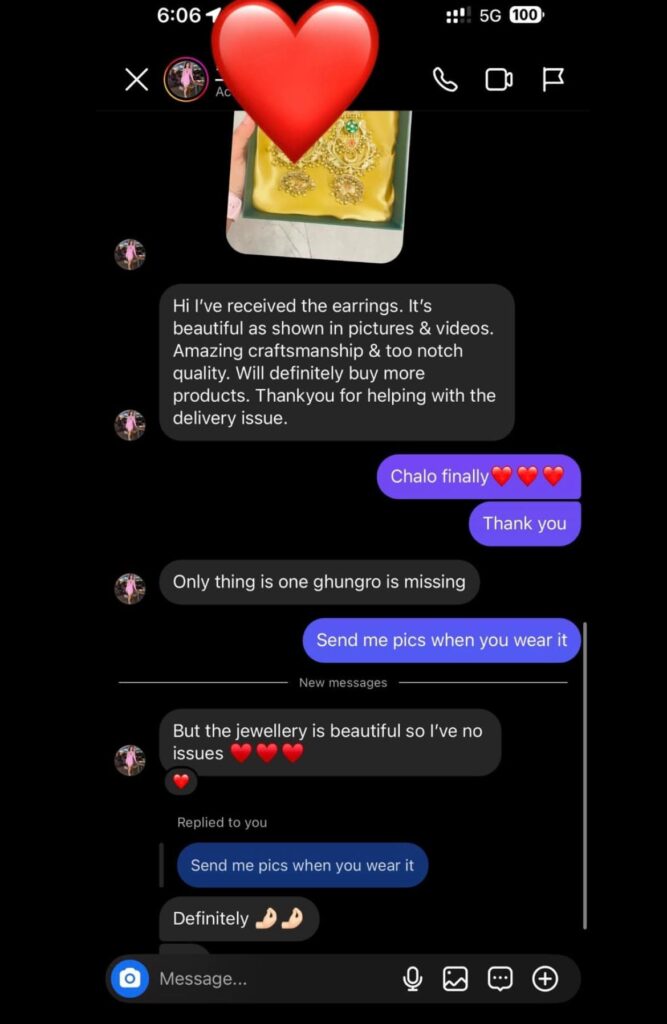Viewport: 667px width, 1024px height.
Task: Jump to the quoted 'Send me pics' reply
Action: 302,865
